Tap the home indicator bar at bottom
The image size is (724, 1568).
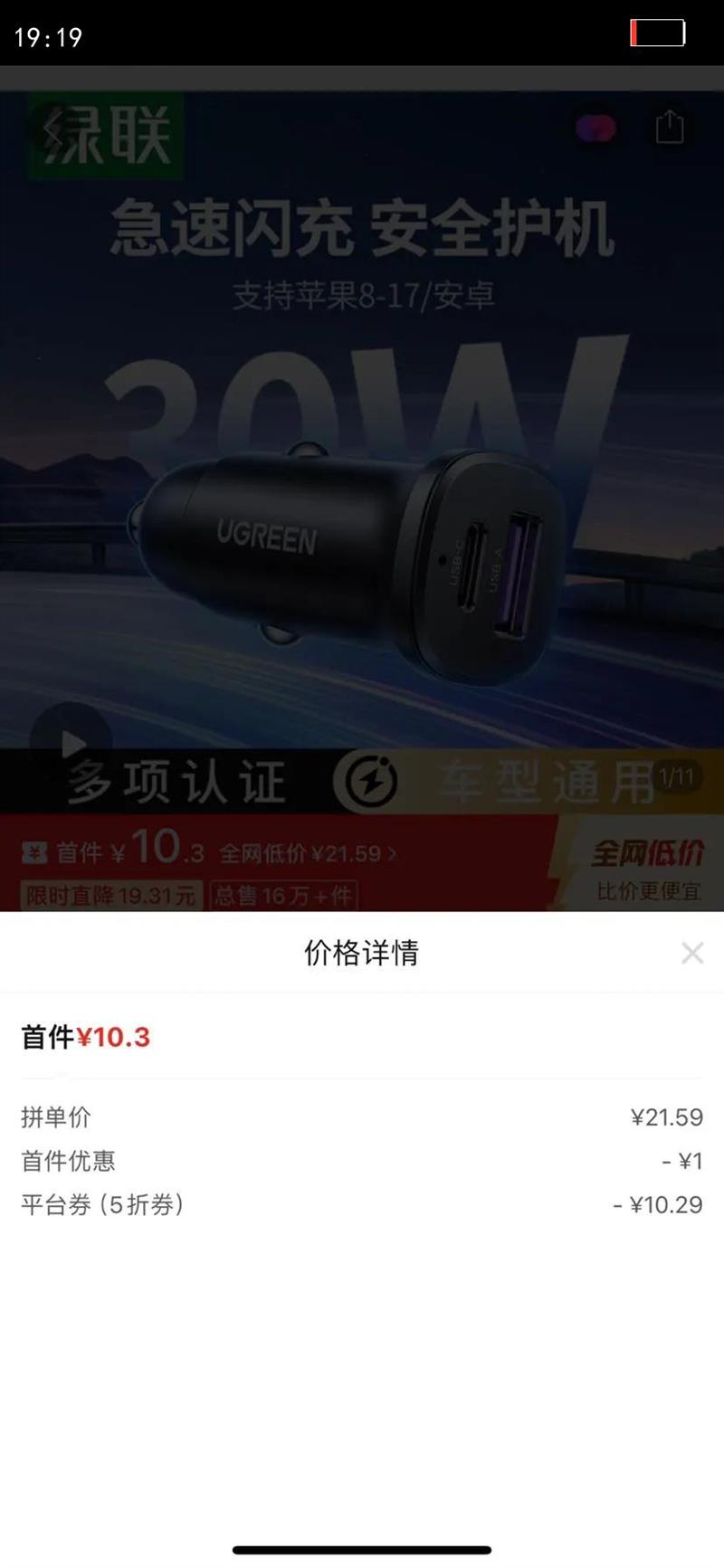pyautogui.click(x=362, y=1549)
